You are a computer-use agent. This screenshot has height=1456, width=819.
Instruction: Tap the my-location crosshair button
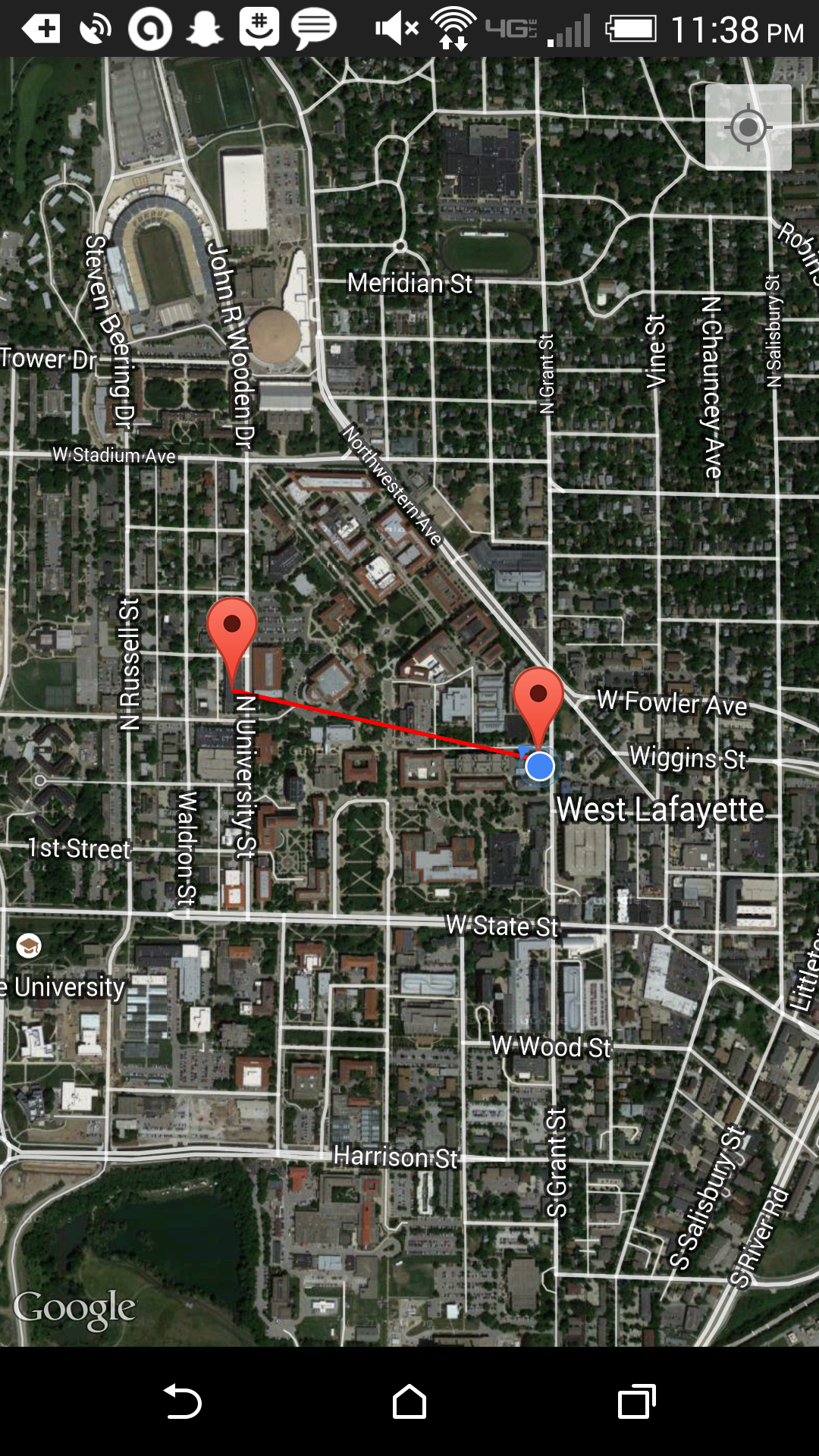pos(748,127)
